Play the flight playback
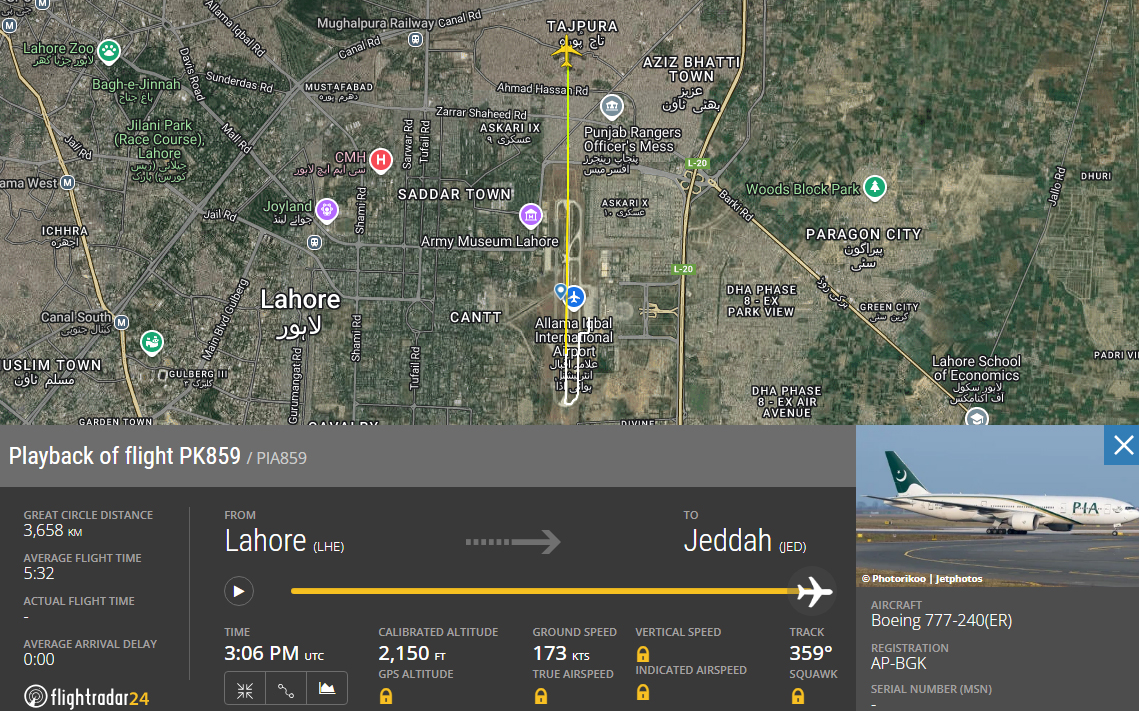The width and height of the screenshot is (1139, 711). pos(238,591)
